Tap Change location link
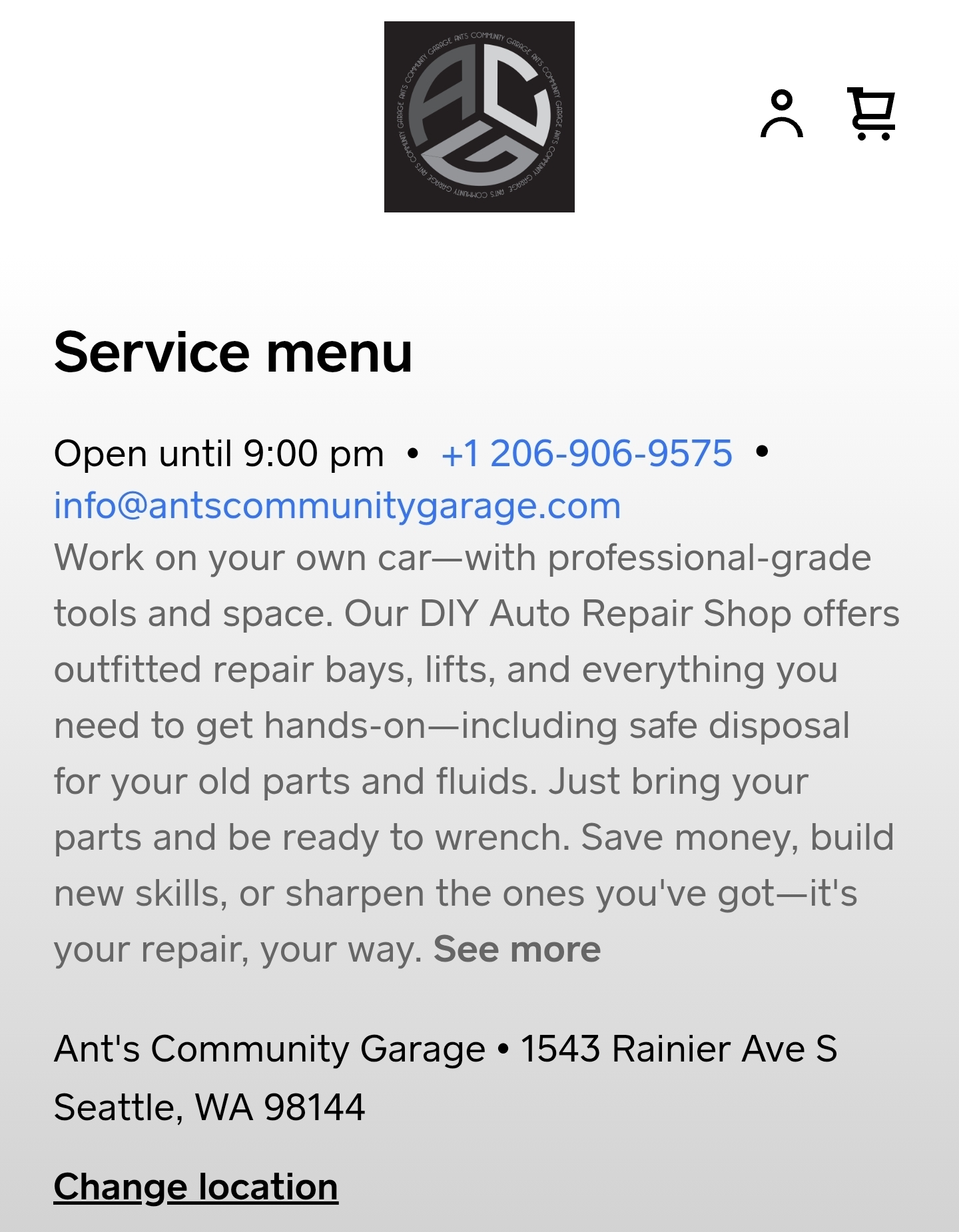The height and width of the screenshot is (1232, 959). 196,1187
